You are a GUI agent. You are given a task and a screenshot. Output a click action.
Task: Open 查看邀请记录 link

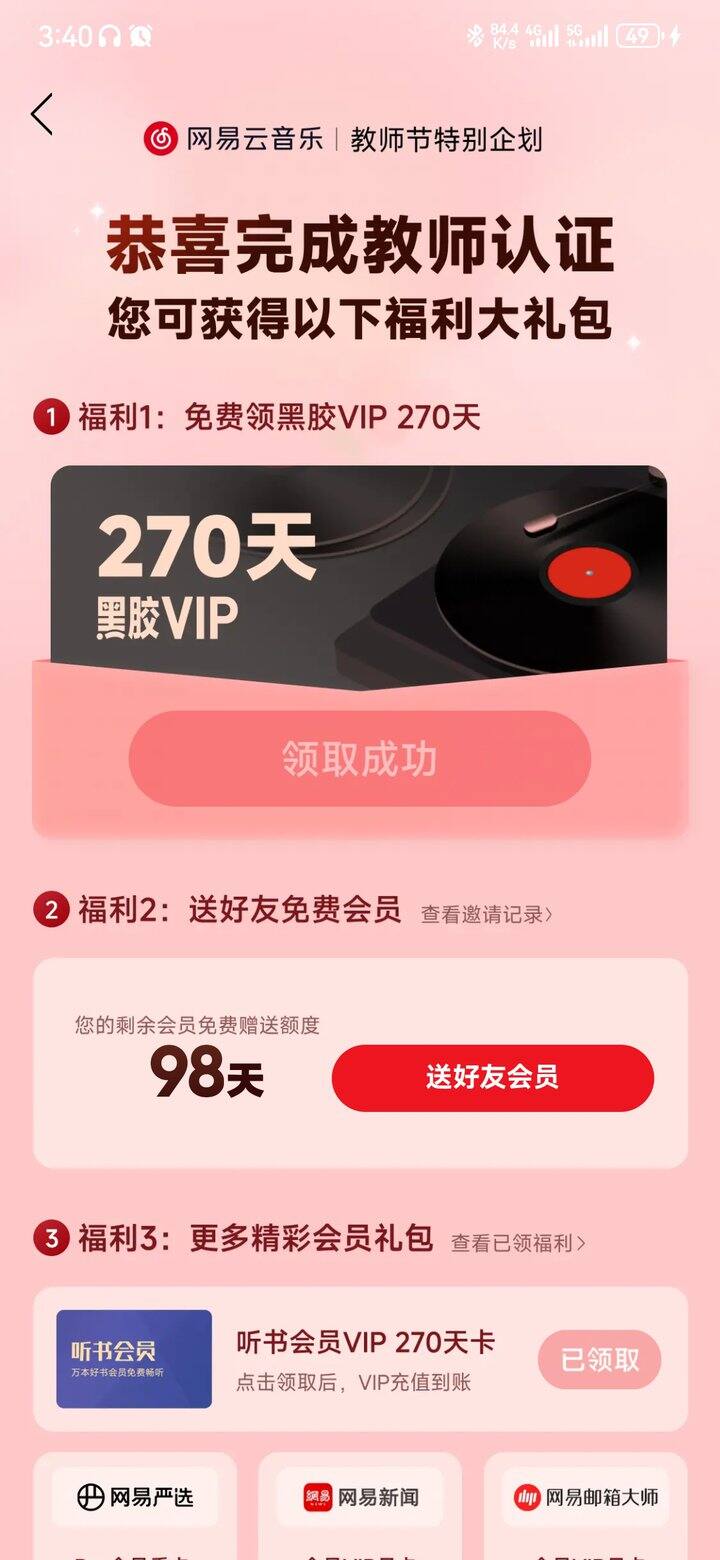(486, 914)
